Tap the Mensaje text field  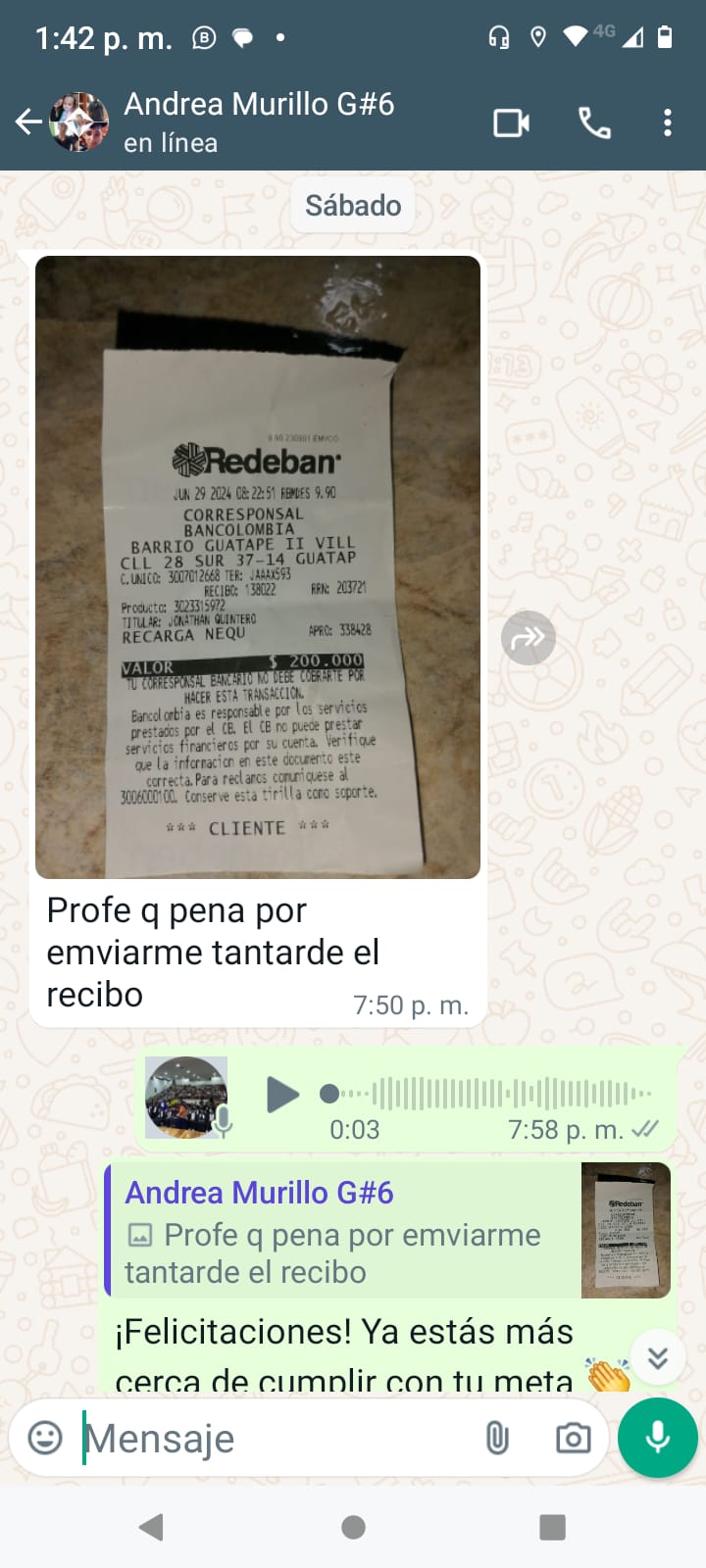[x=275, y=1439]
